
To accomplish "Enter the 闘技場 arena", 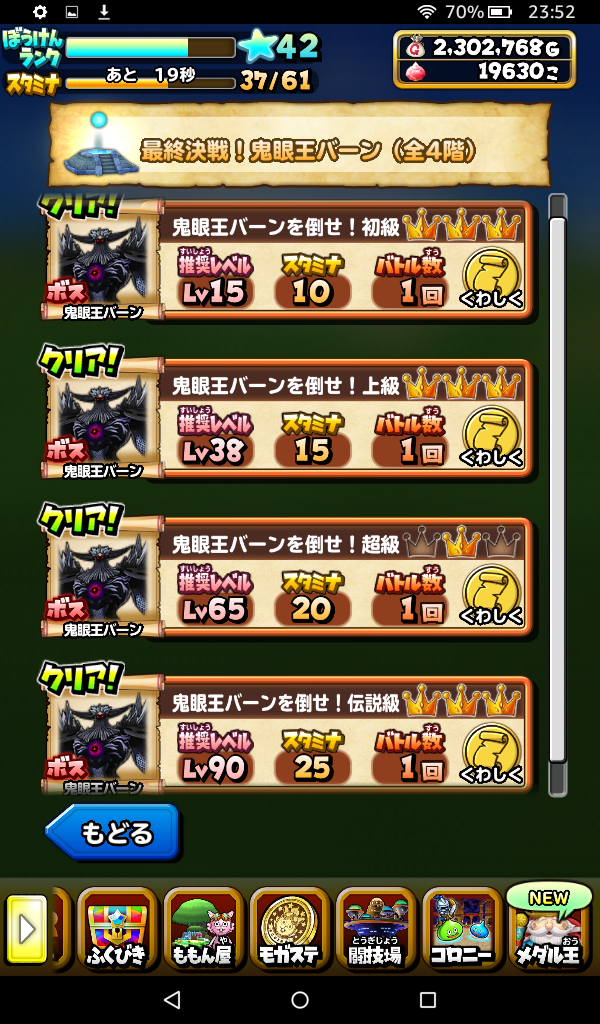I will tap(375, 930).
